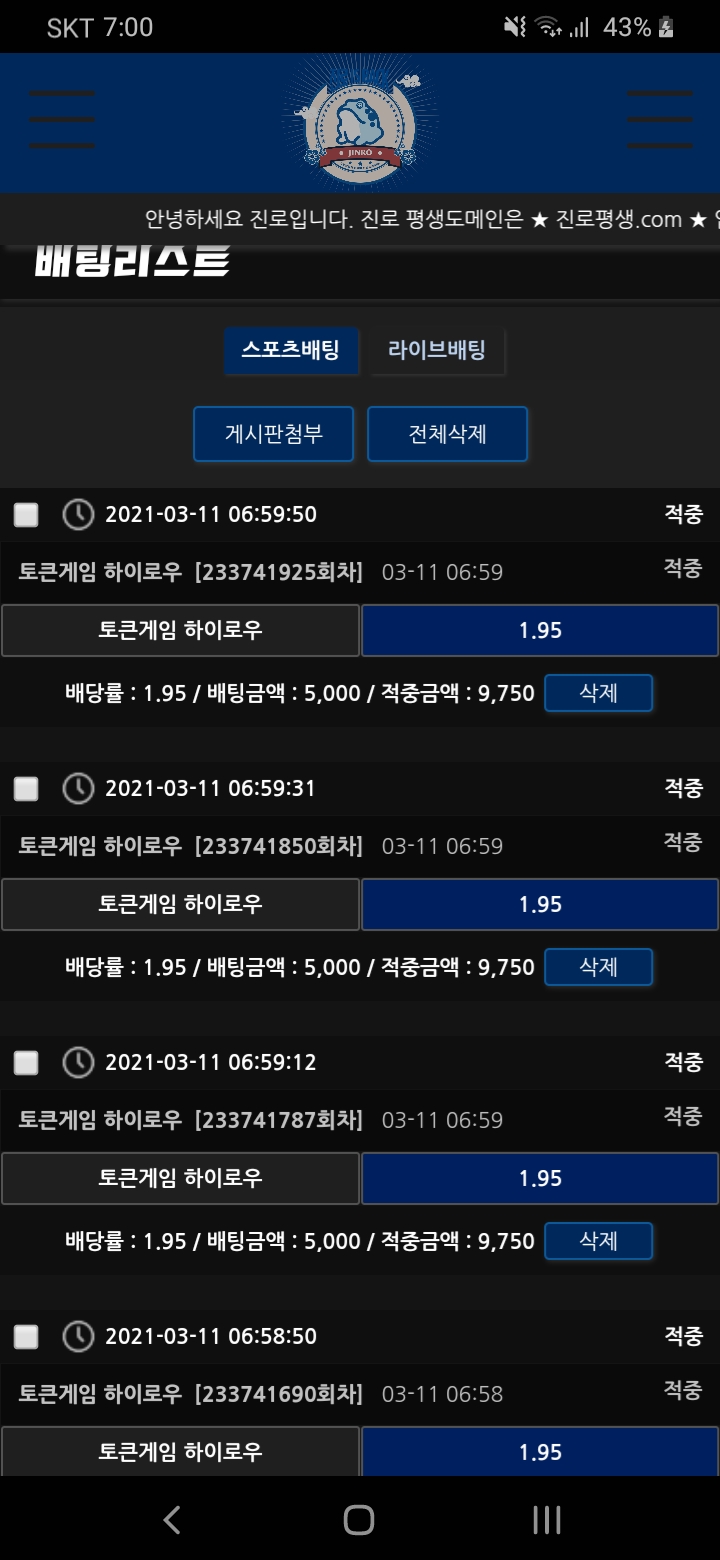This screenshot has height=1560, width=720.
Task: Open recent apps from the navigation bar
Action: [546, 1520]
